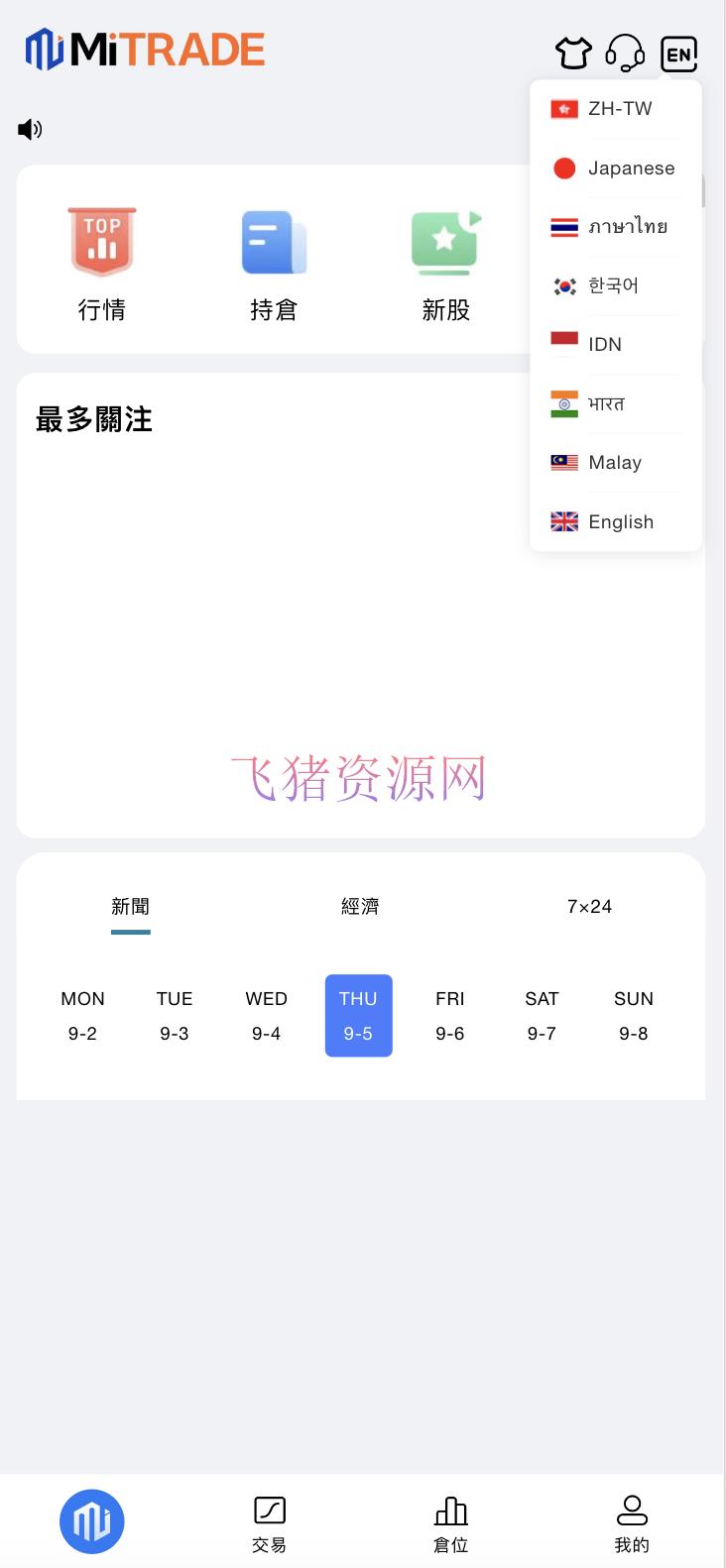Select Sunday 9-8 in the date selector
The width and height of the screenshot is (726, 1568).
tap(633, 1015)
